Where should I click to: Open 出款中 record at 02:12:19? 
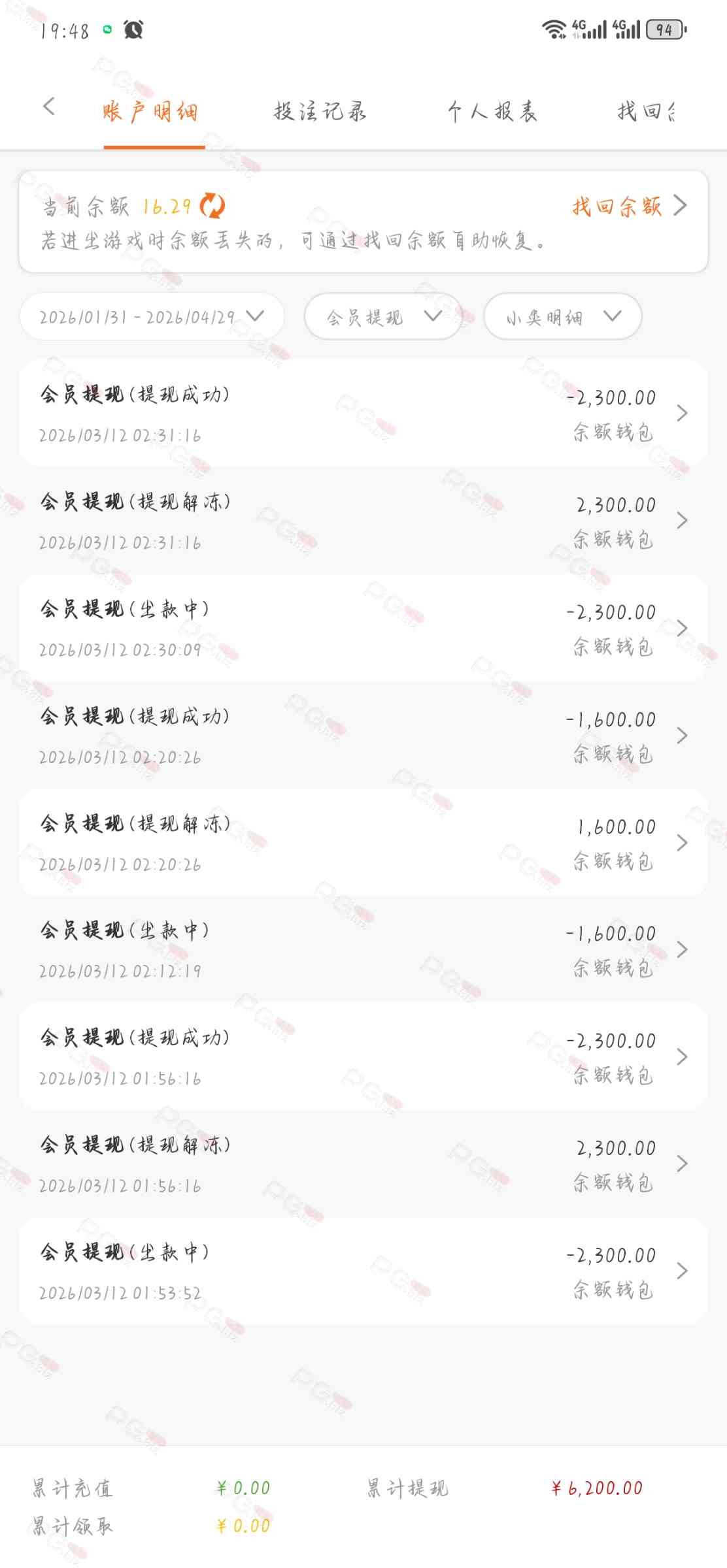click(x=363, y=950)
